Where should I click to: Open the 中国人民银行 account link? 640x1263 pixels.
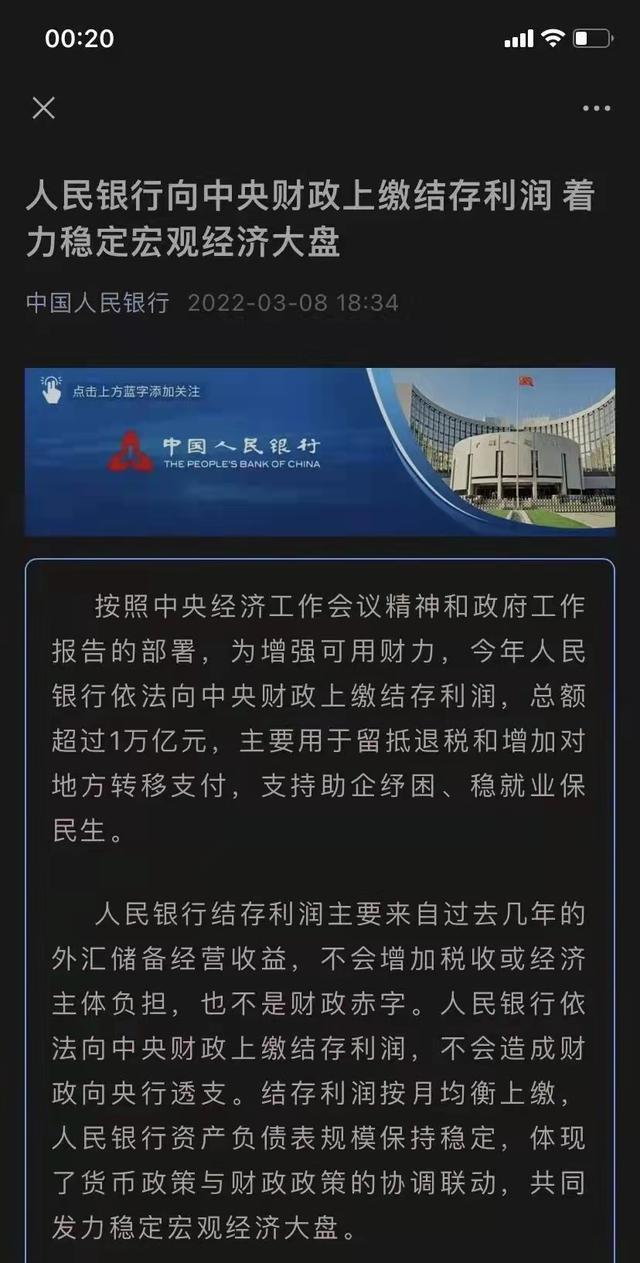pyautogui.click(x=98, y=302)
